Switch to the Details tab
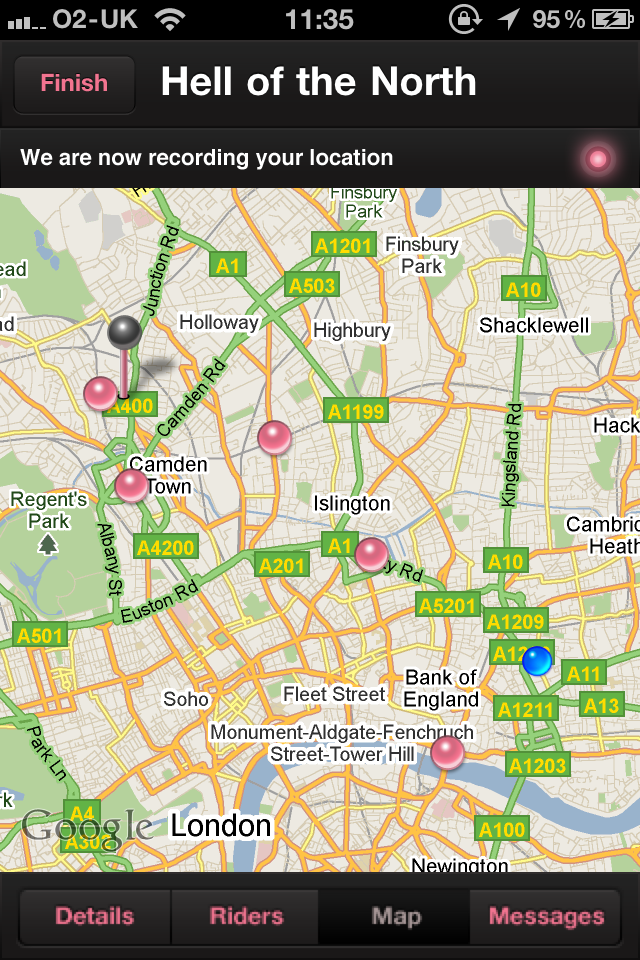This screenshot has width=640, height=960. click(x=95, y=916)
